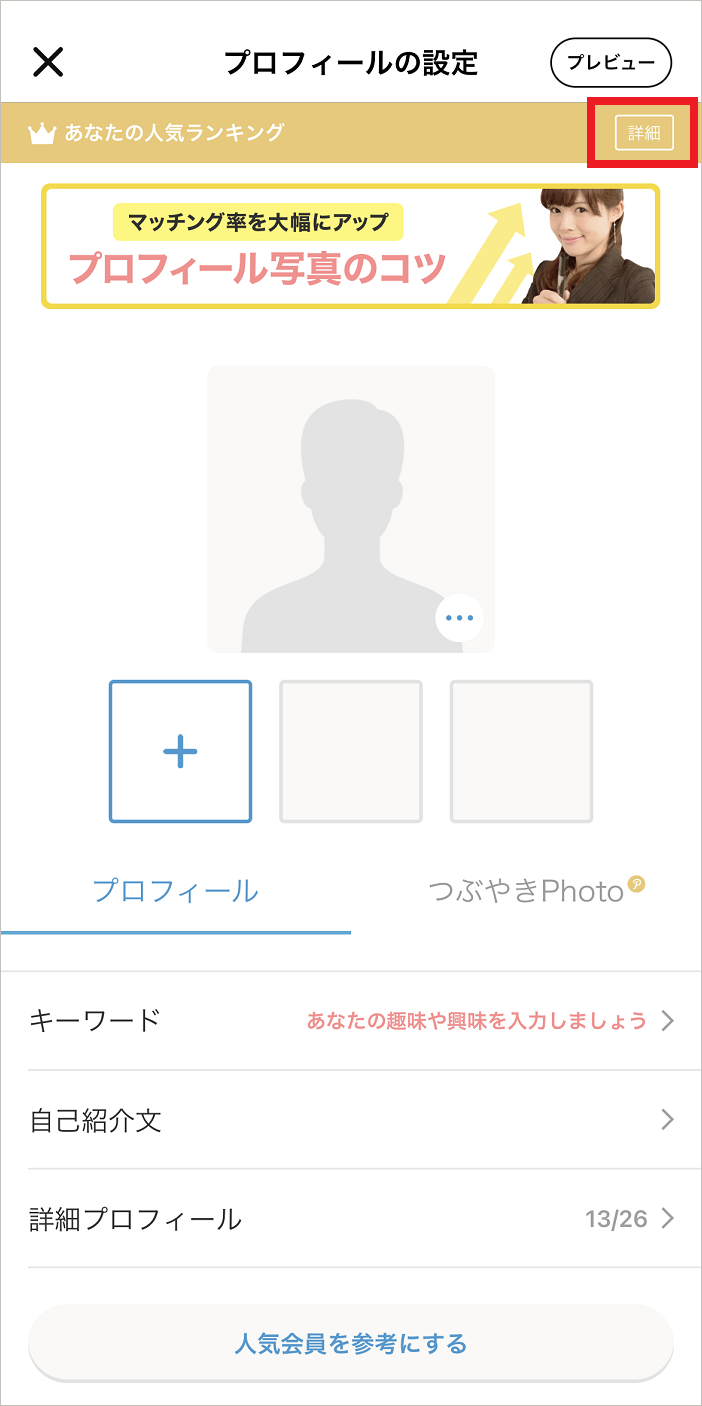702x1406 pixels.
Task: Open the プレビュー preview button
Action: [610, 63]
